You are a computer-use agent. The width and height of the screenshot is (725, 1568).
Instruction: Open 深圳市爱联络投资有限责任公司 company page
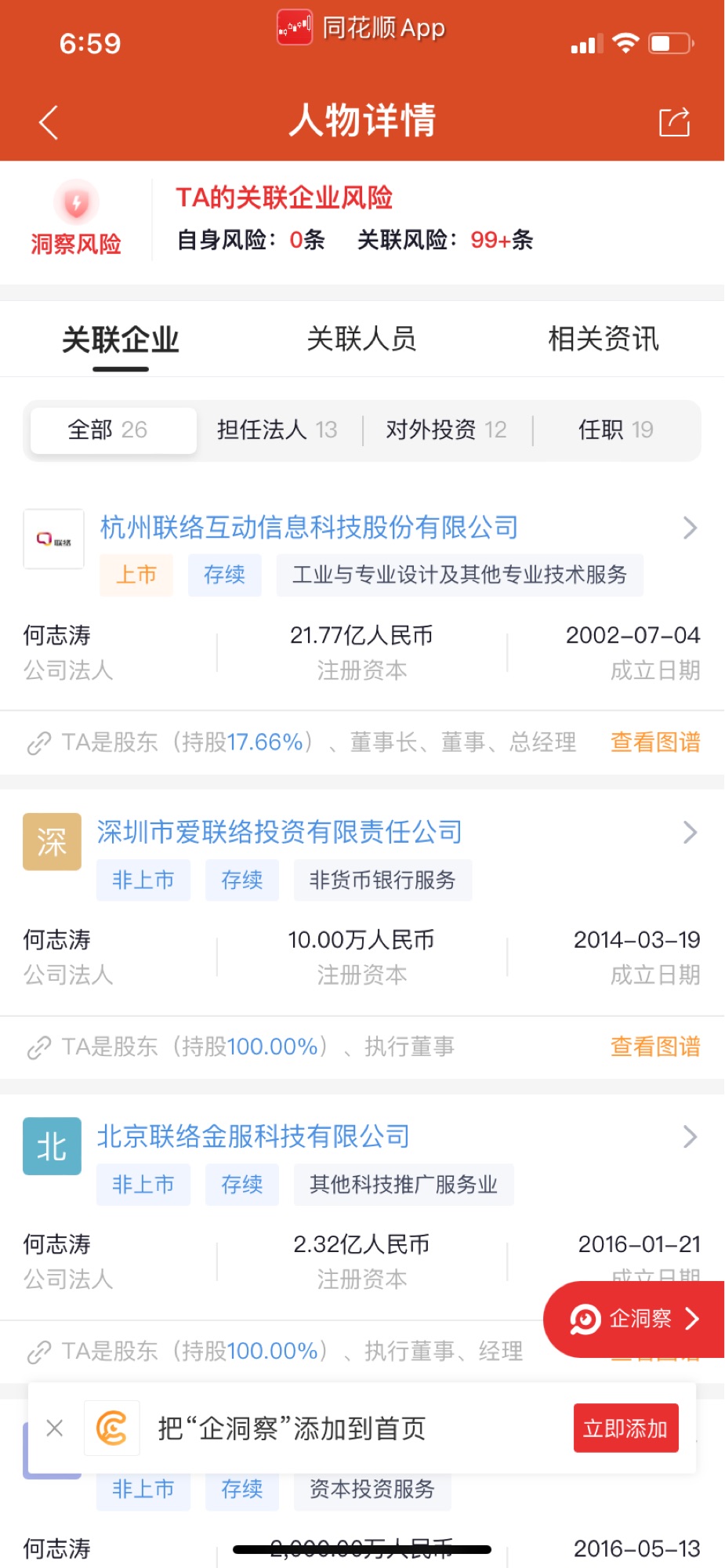280,832
